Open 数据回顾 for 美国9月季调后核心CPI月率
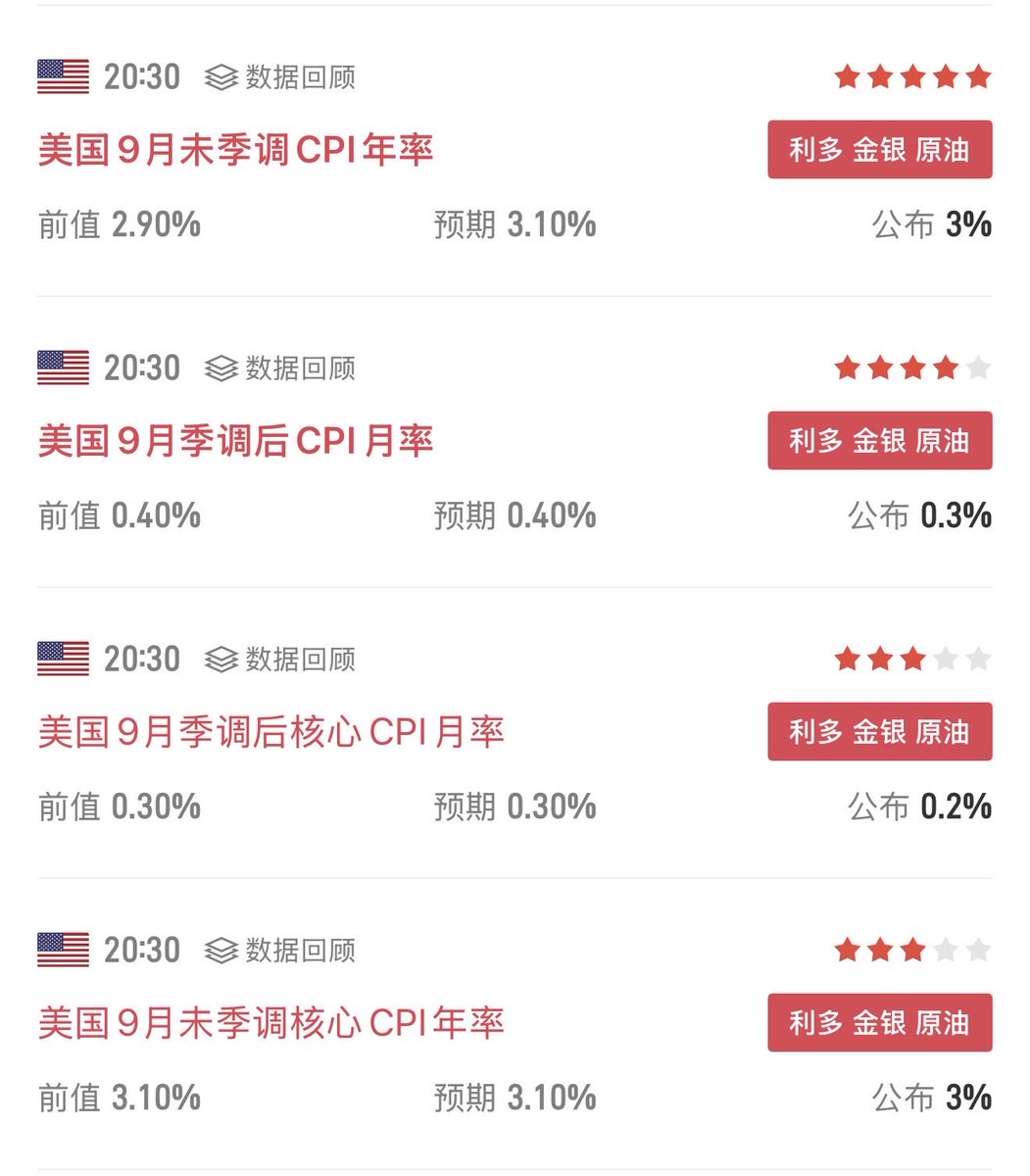 coord(280,660)
